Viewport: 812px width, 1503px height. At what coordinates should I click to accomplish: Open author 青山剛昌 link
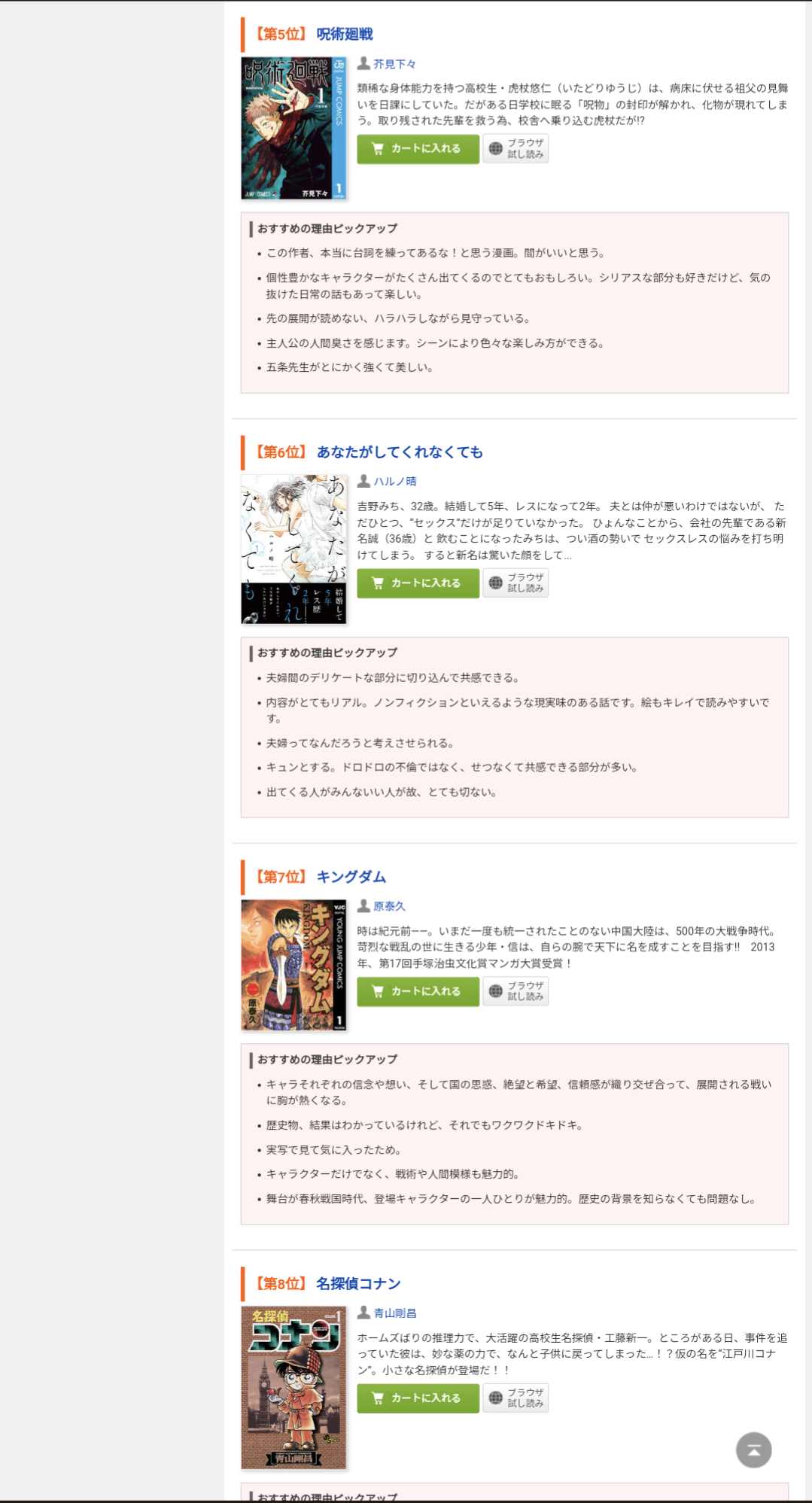(395, 1313)
